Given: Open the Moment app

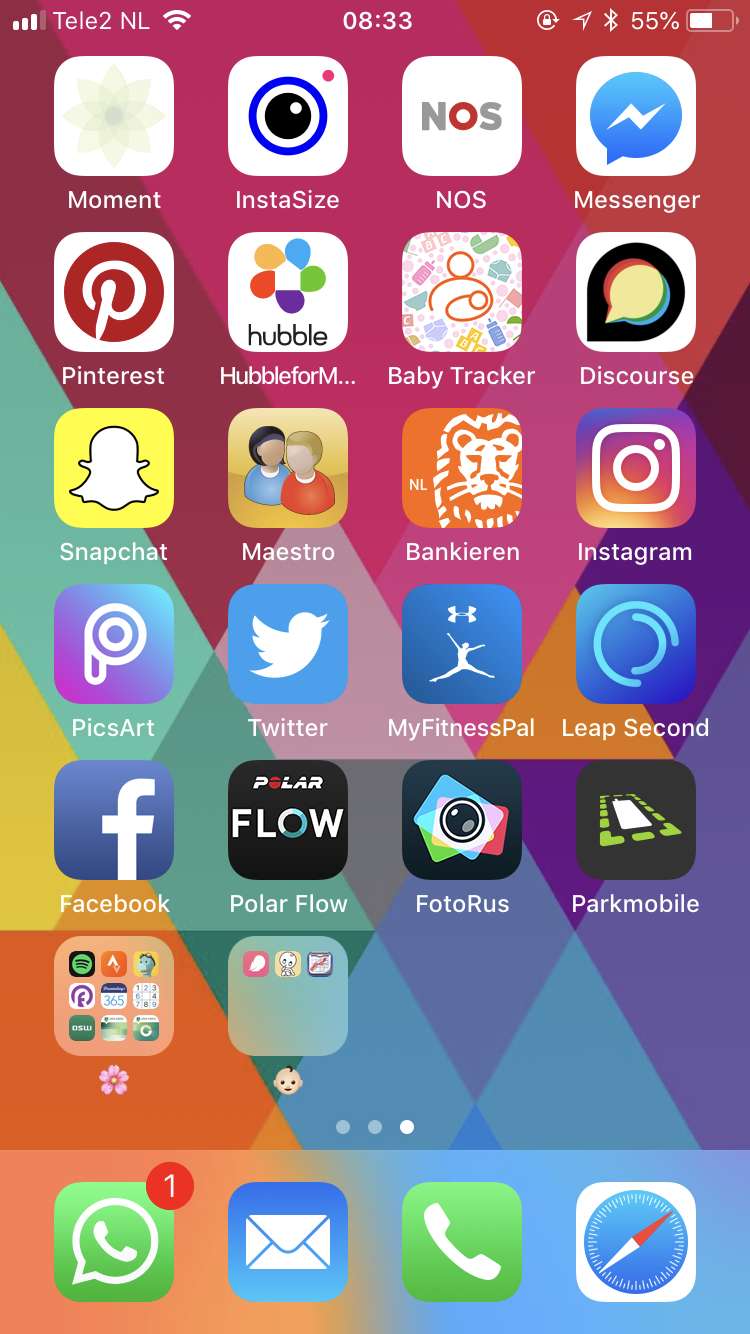Looking at the screenshot, I should click(x=114, y=116).
